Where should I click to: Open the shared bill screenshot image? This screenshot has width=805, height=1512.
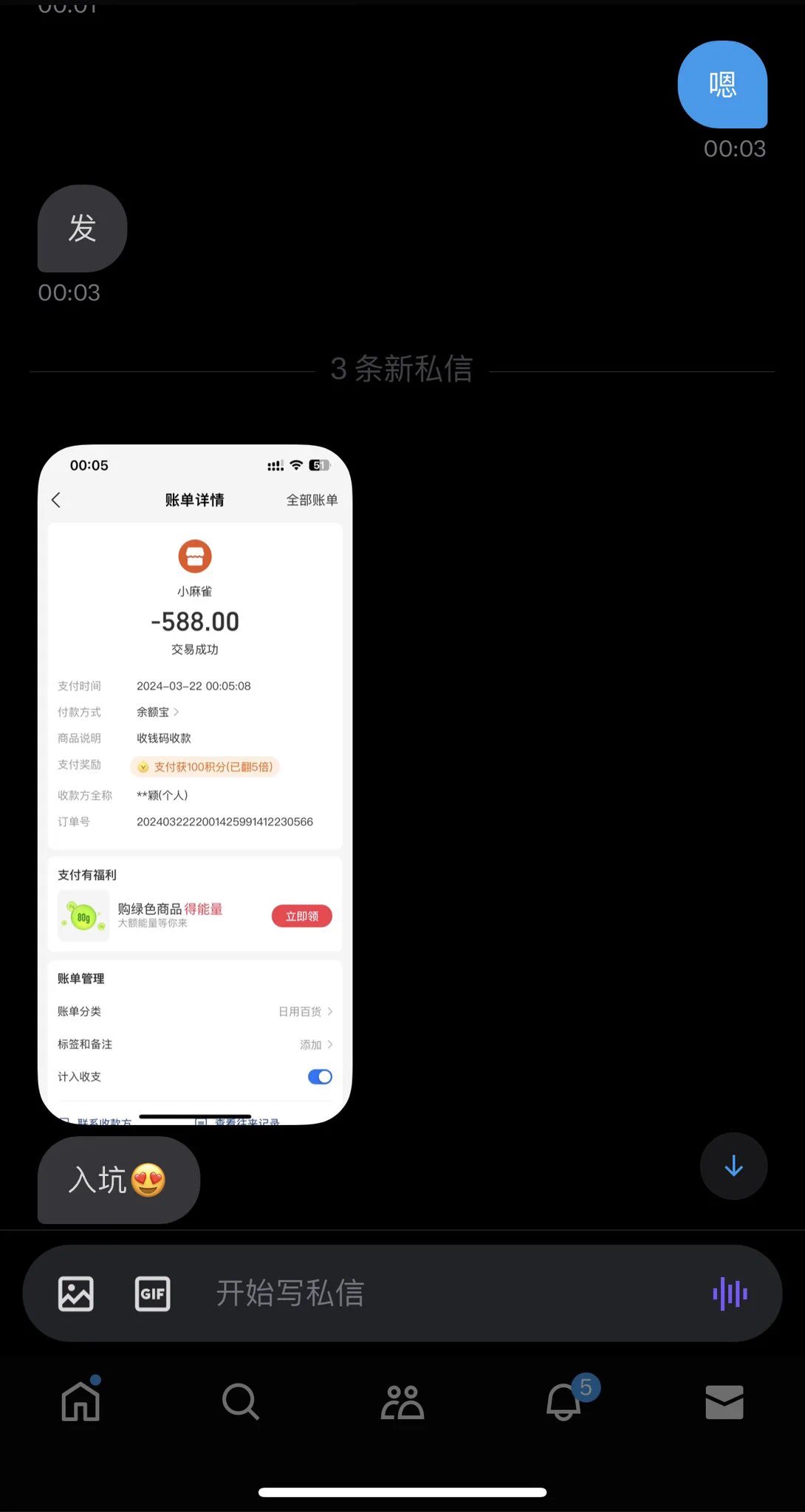(195, 784)
